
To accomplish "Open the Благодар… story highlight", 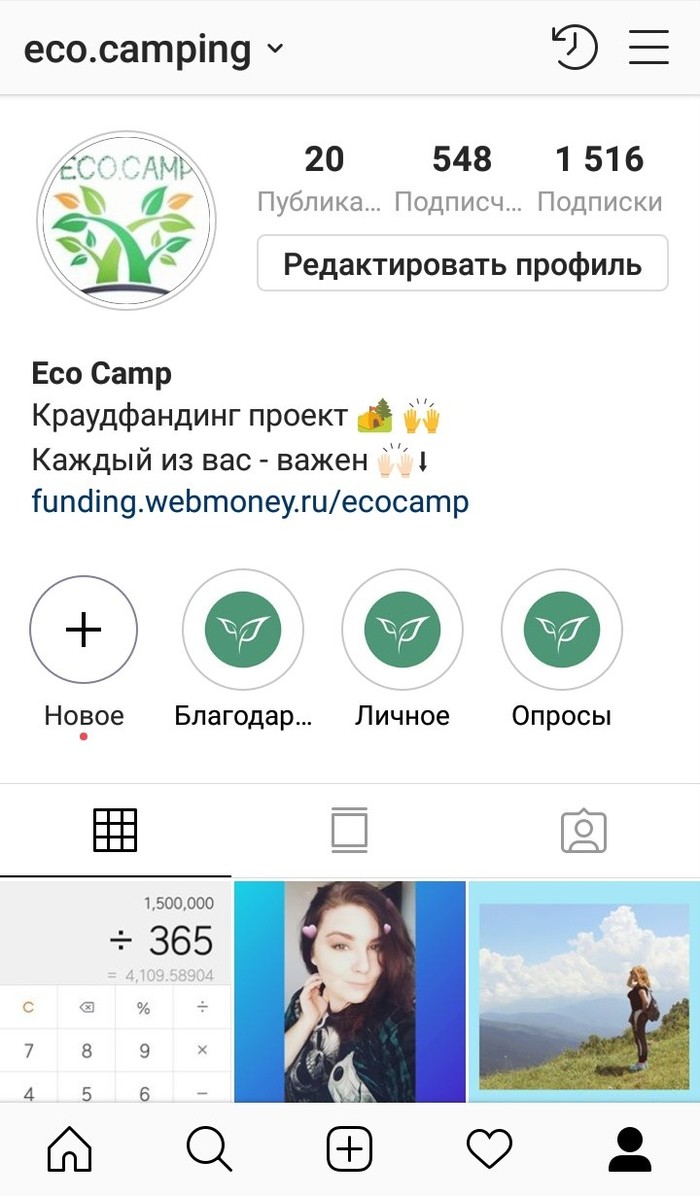I will tap(243, 630).
